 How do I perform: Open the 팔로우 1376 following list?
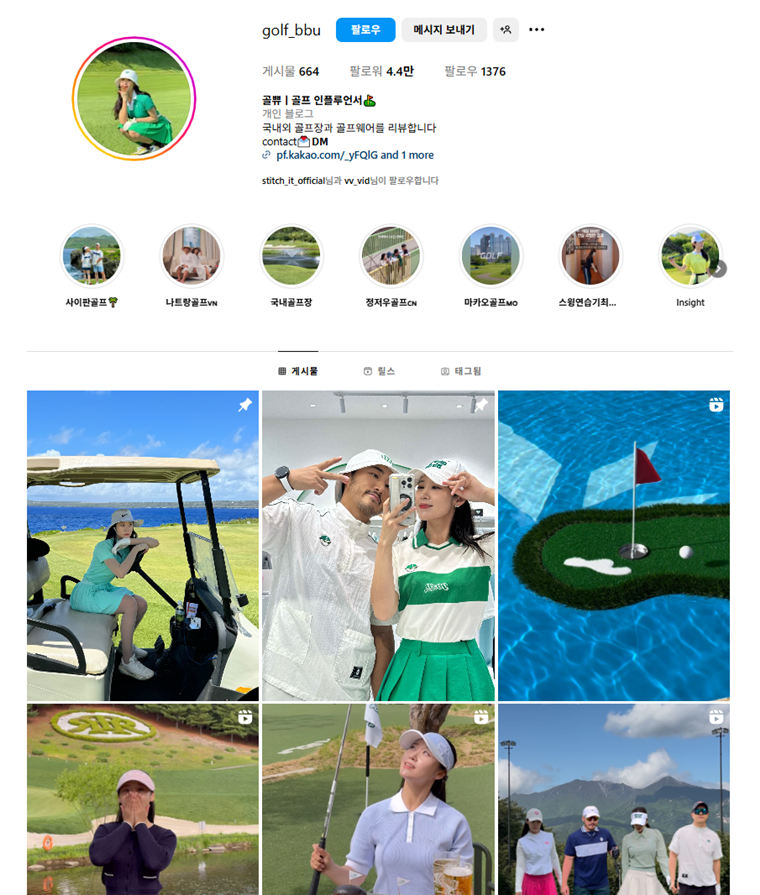(475, 71)
